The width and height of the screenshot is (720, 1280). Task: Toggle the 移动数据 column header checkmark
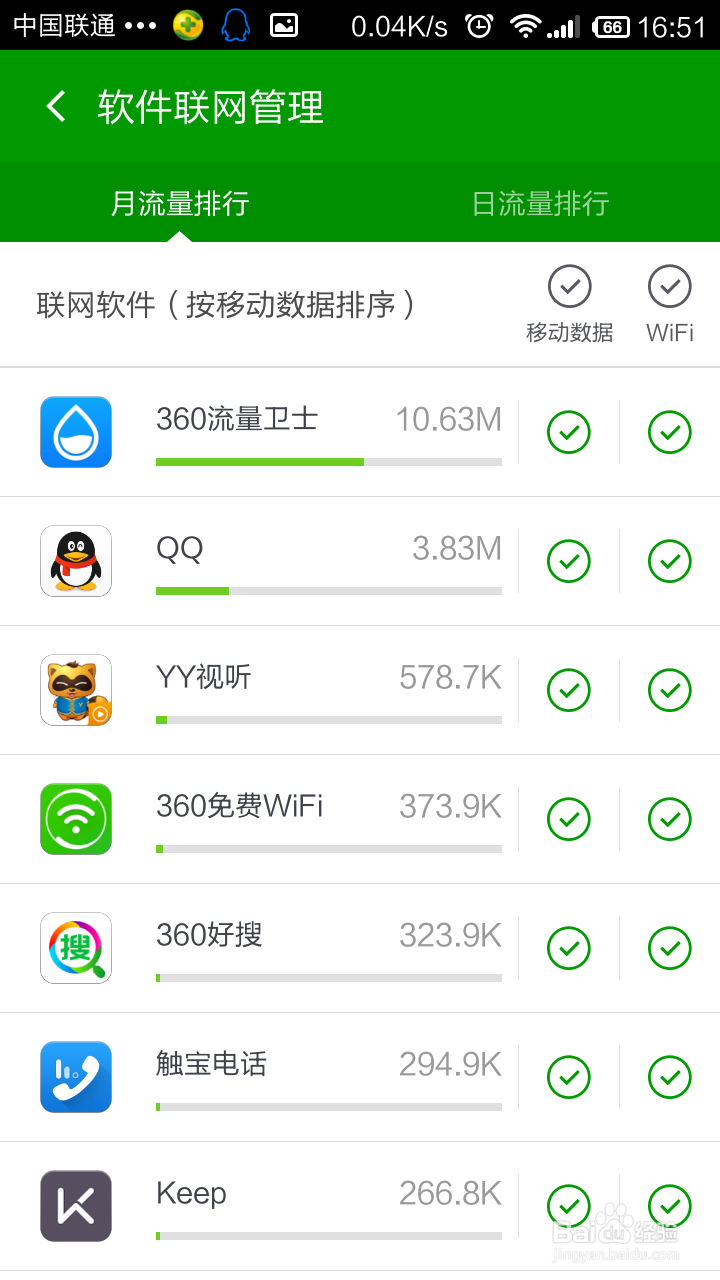569,285
